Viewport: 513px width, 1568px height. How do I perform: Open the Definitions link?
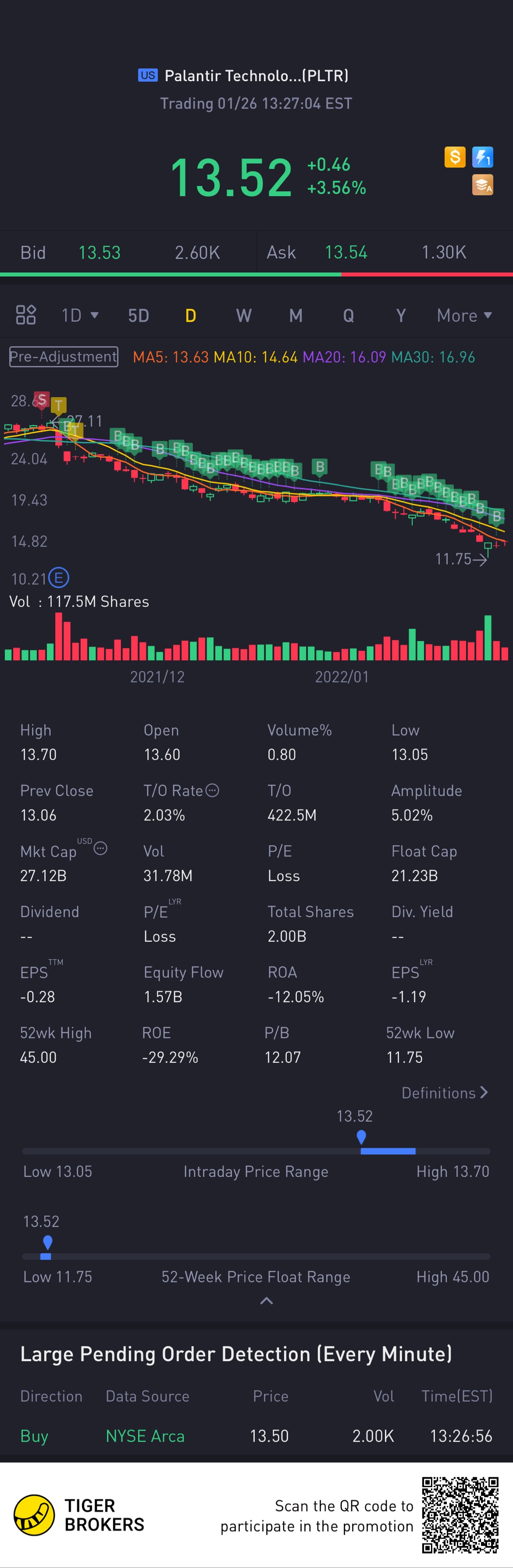click(x=444, y=1092)
